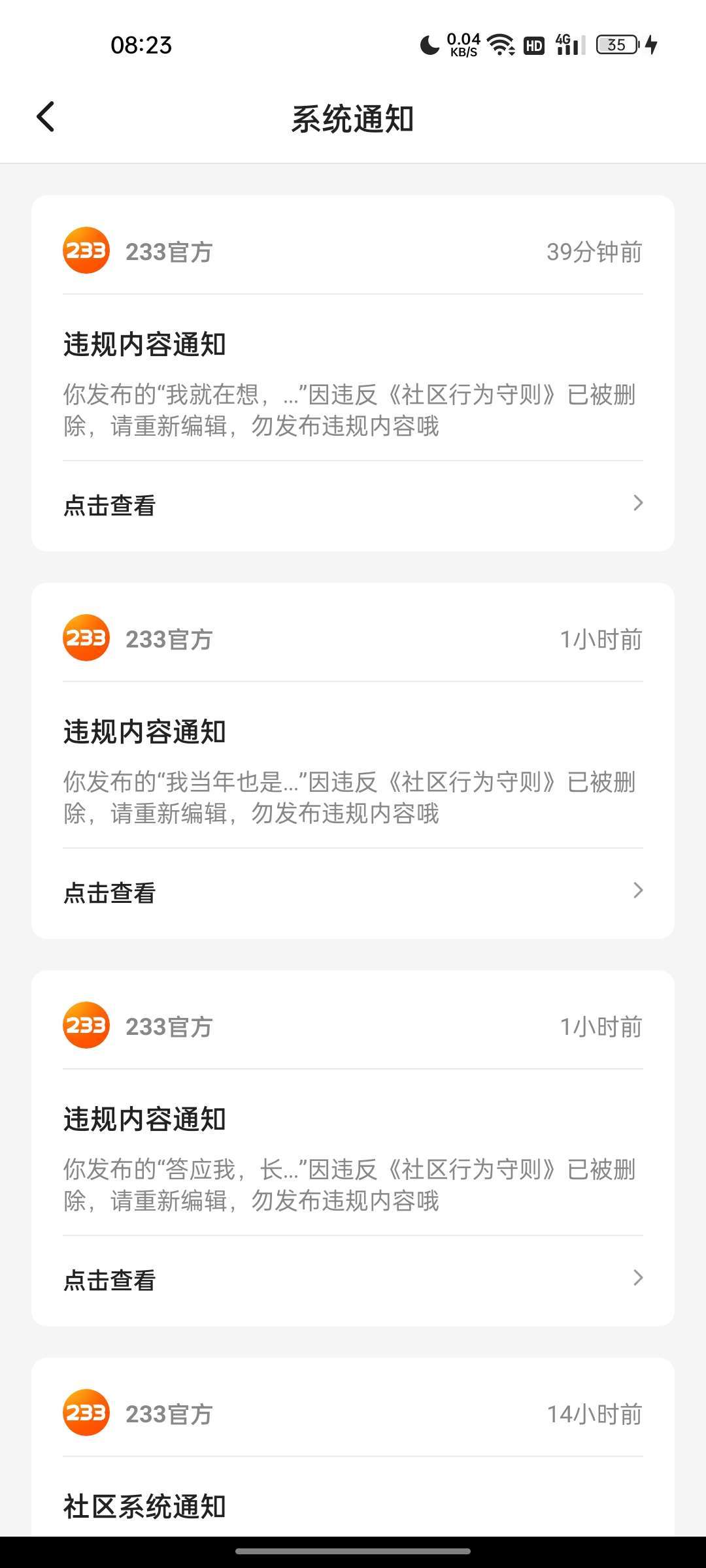Open 点击查看 for the "我当年也是" notice
Viewport: 706px width, 1568px height.
[x=353, y=893]
